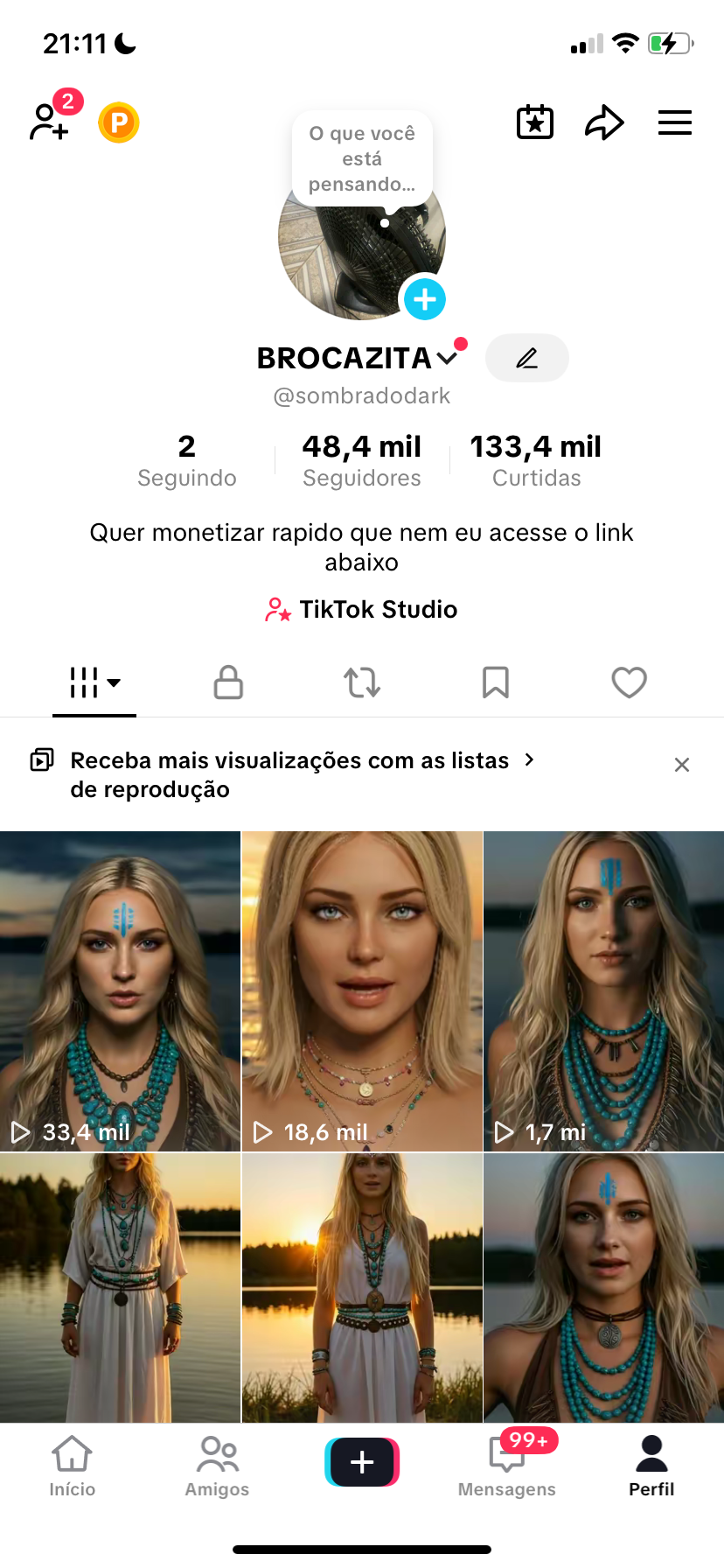
Task: Switch to the reposts tab
Action: pyautogui.click(x=362, y=682)
